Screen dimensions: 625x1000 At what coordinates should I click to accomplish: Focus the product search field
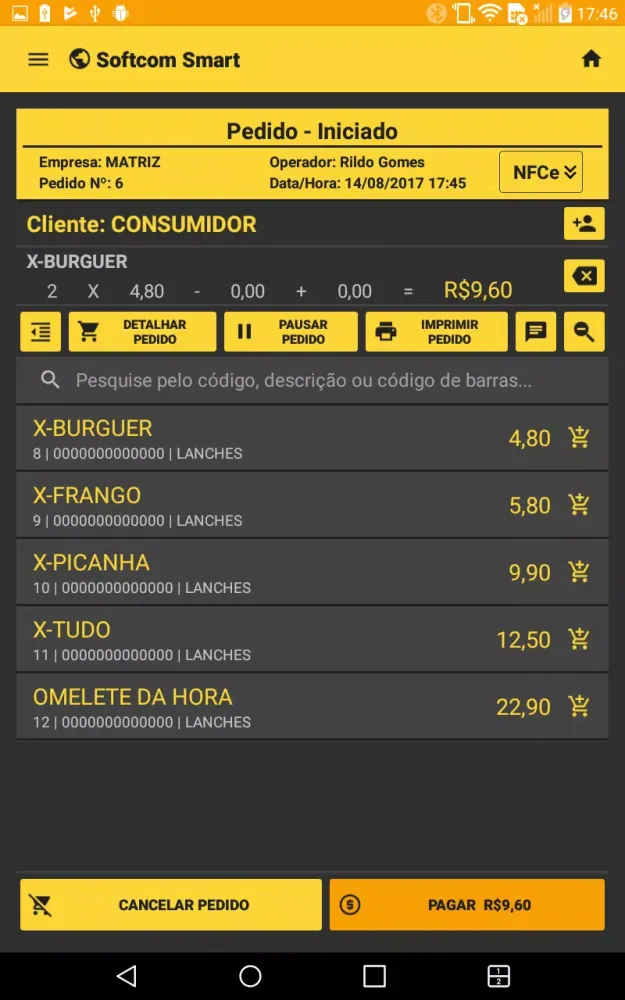click(312, 380)
